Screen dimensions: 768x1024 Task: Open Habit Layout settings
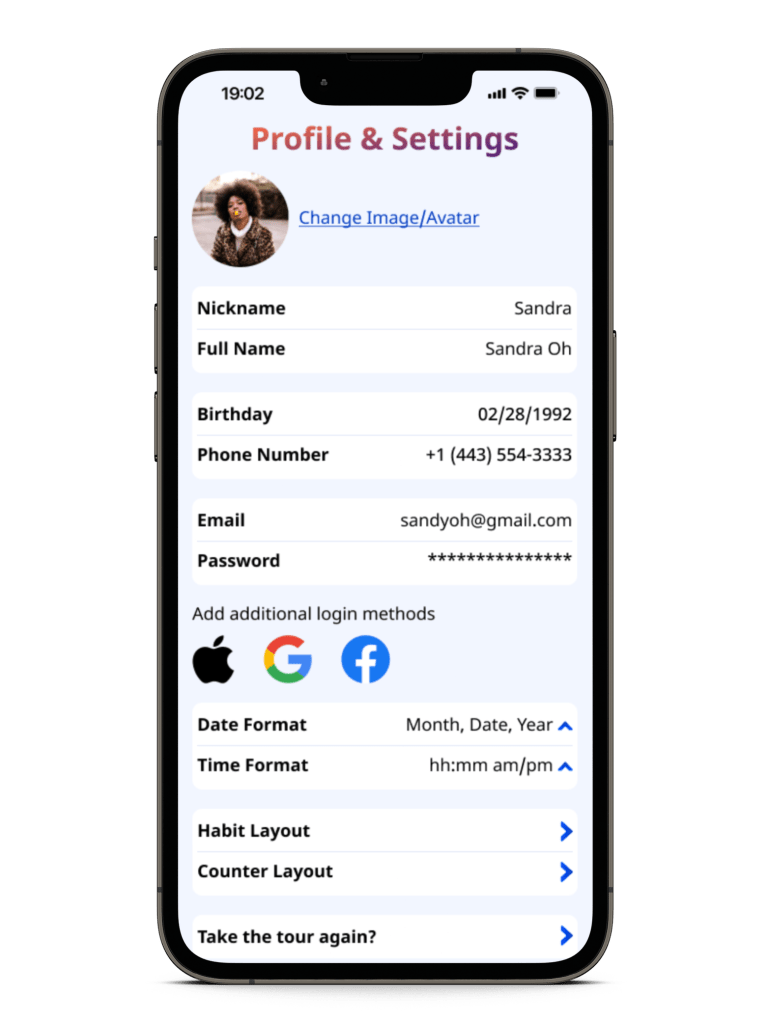click(x=384, y=831)
